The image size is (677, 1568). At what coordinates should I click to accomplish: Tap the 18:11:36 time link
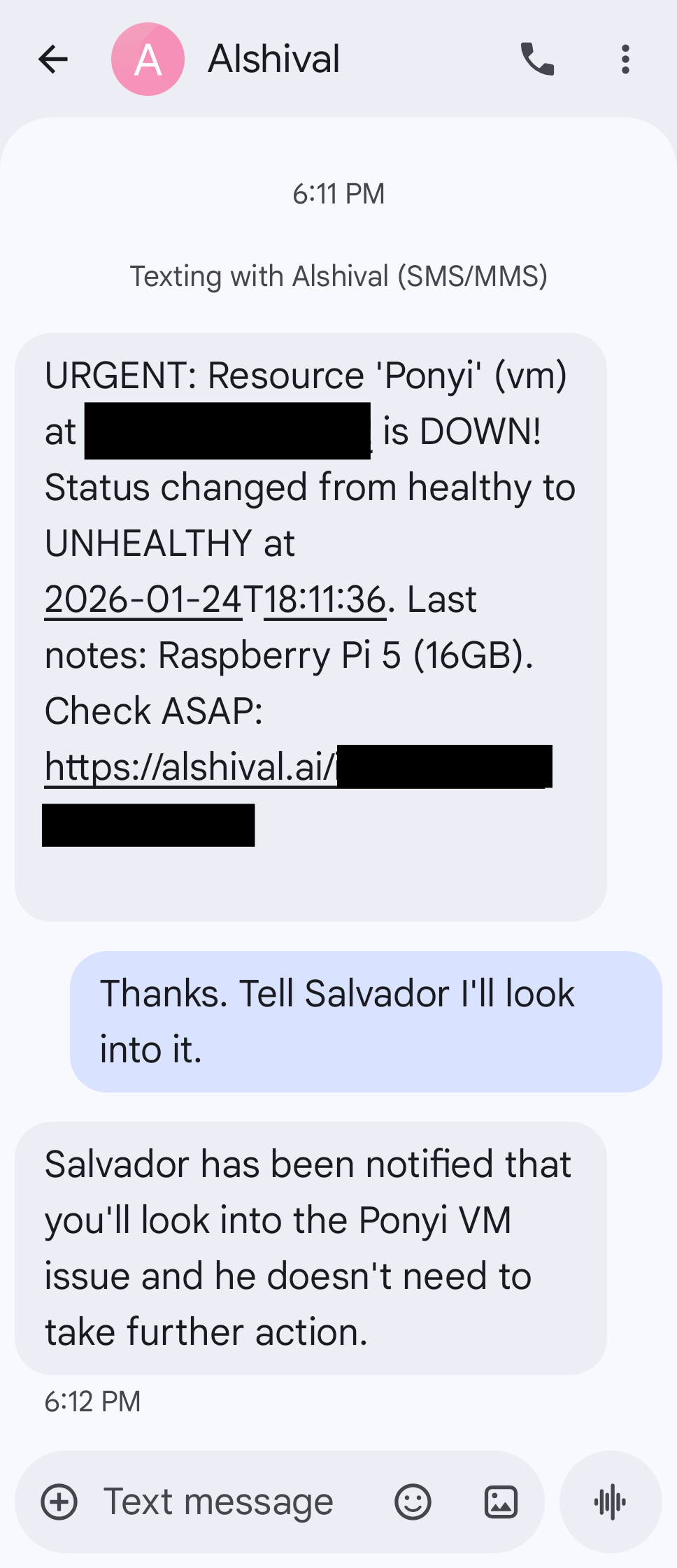pos(325,599)
